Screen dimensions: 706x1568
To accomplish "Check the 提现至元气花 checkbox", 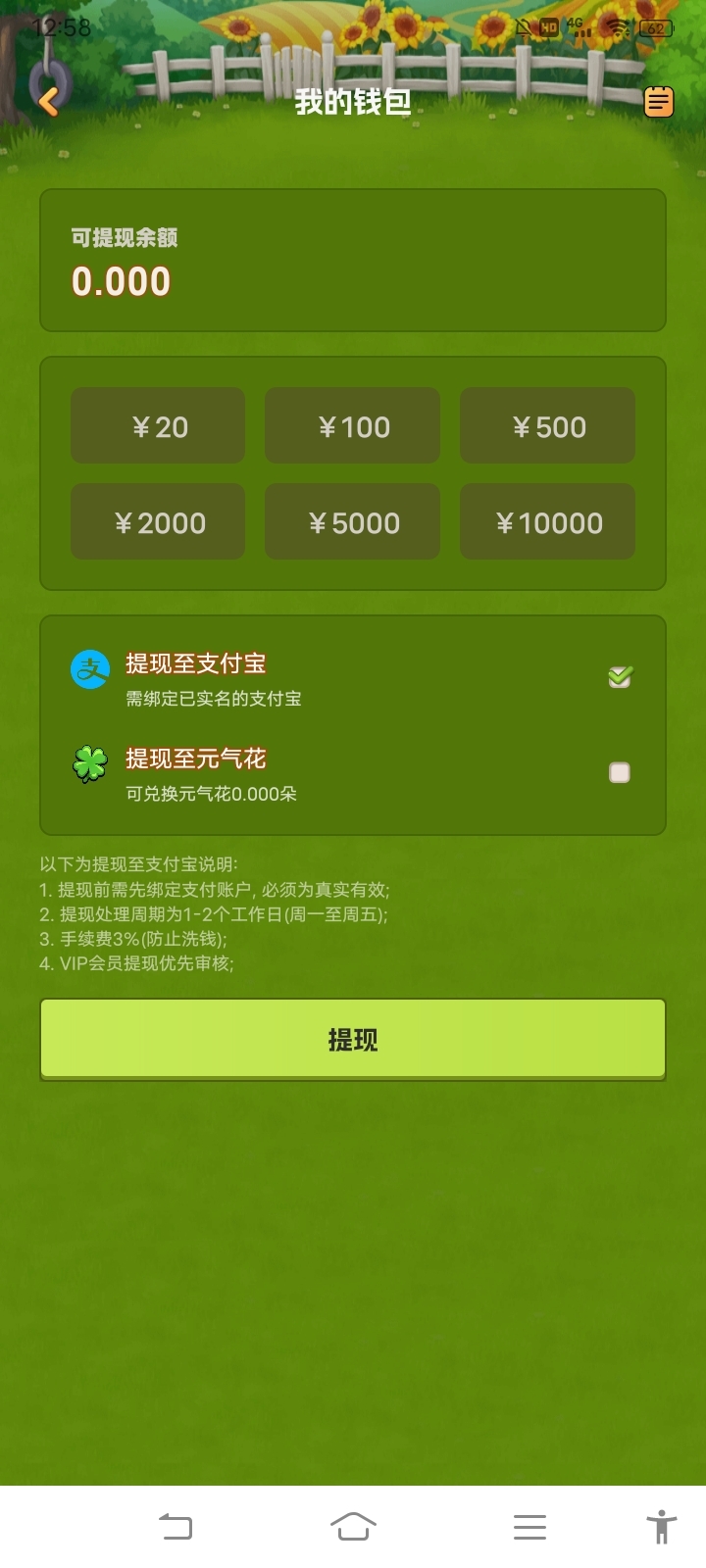I will [x=620, y=772].
